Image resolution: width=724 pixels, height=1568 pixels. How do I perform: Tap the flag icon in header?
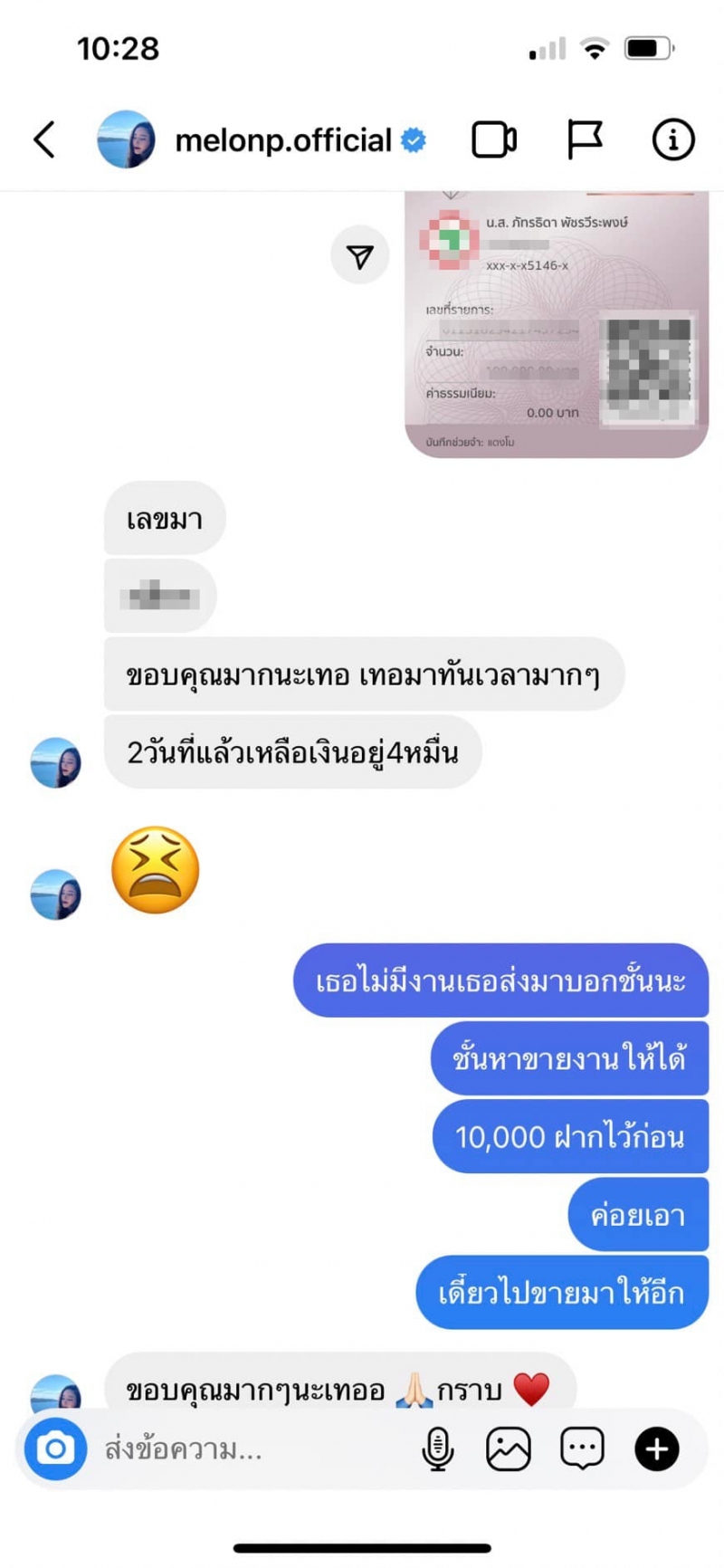[x=584, y=140]
